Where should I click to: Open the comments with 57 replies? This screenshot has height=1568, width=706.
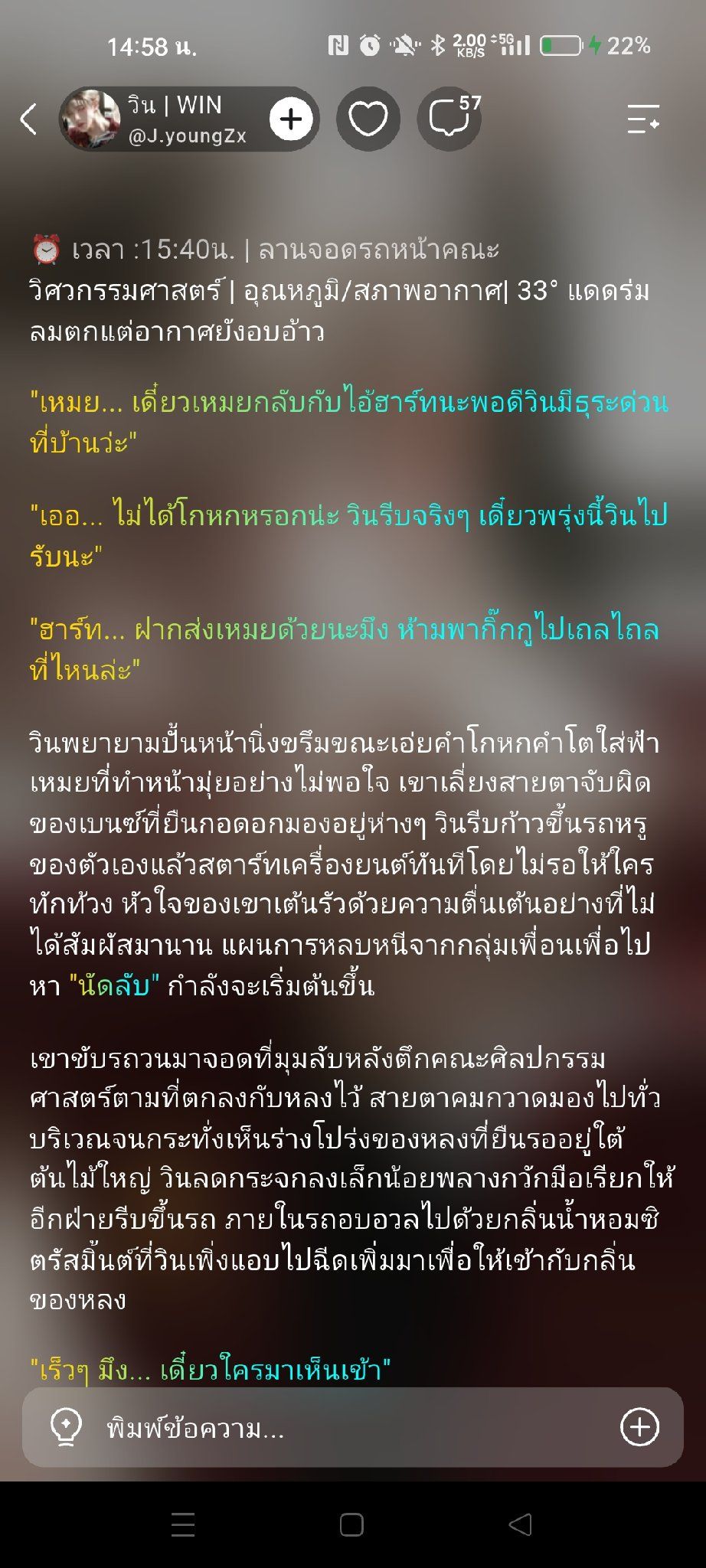tap(449, 119)
